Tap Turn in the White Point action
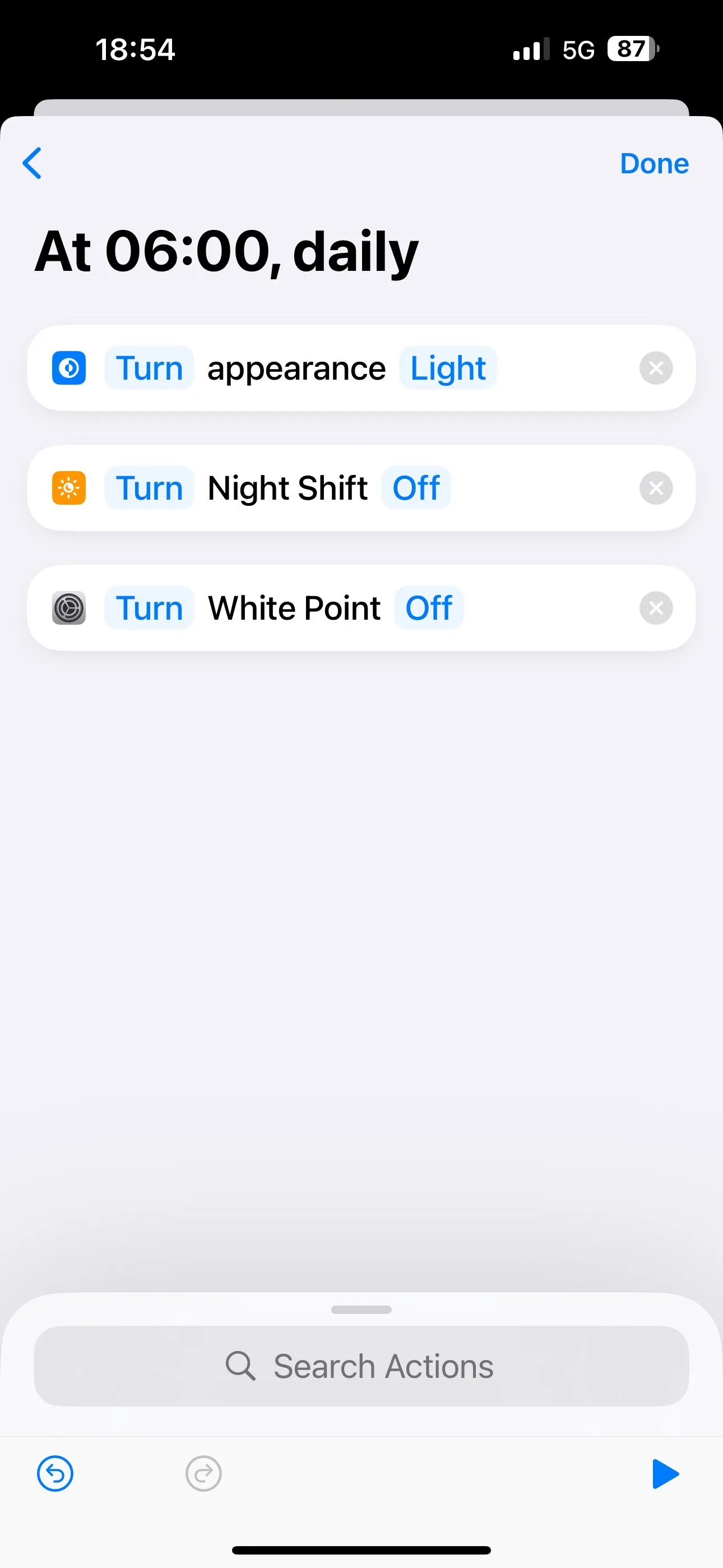This screenshot has height=1568, width=723. [149, 608]
